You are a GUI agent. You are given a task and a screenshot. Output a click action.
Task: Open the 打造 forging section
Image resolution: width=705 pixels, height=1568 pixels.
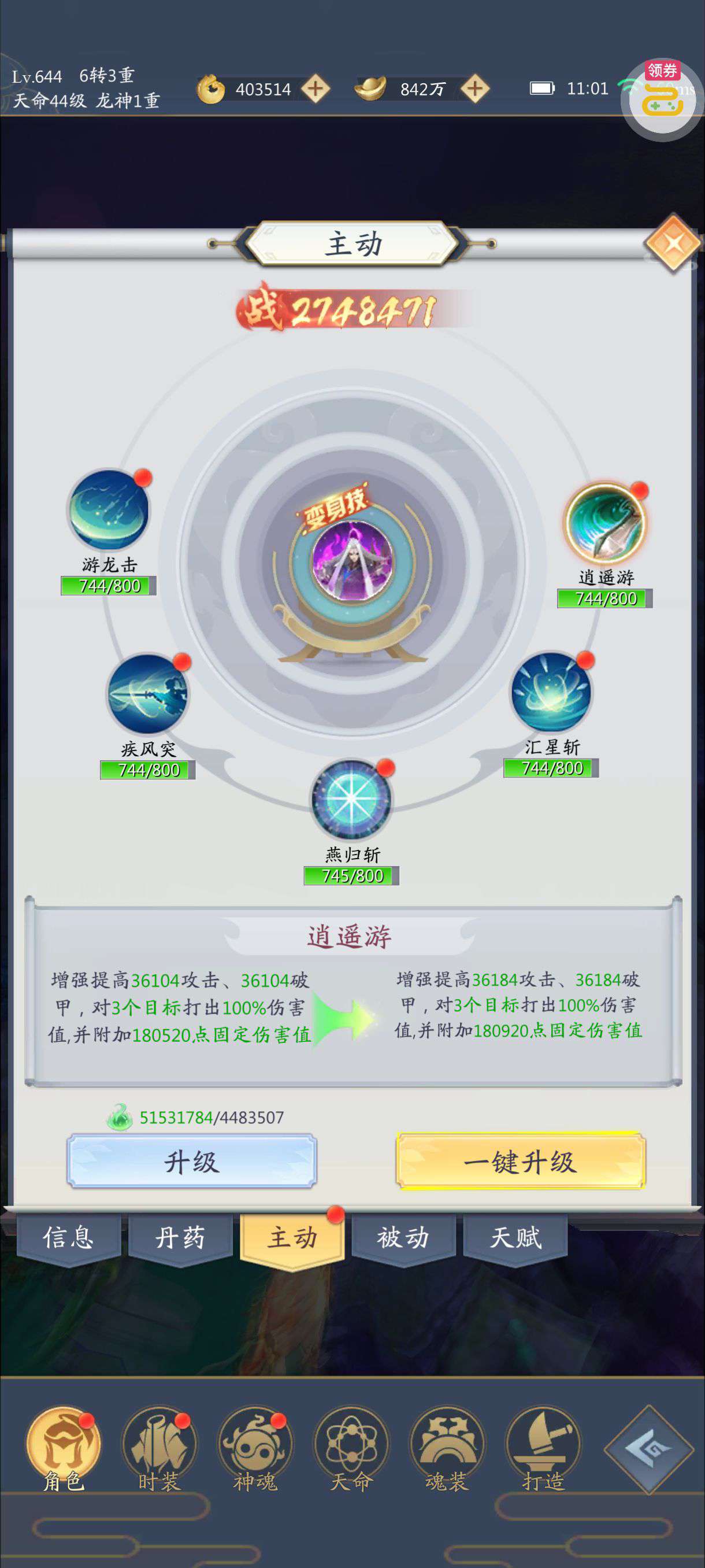pos(543,1449)
